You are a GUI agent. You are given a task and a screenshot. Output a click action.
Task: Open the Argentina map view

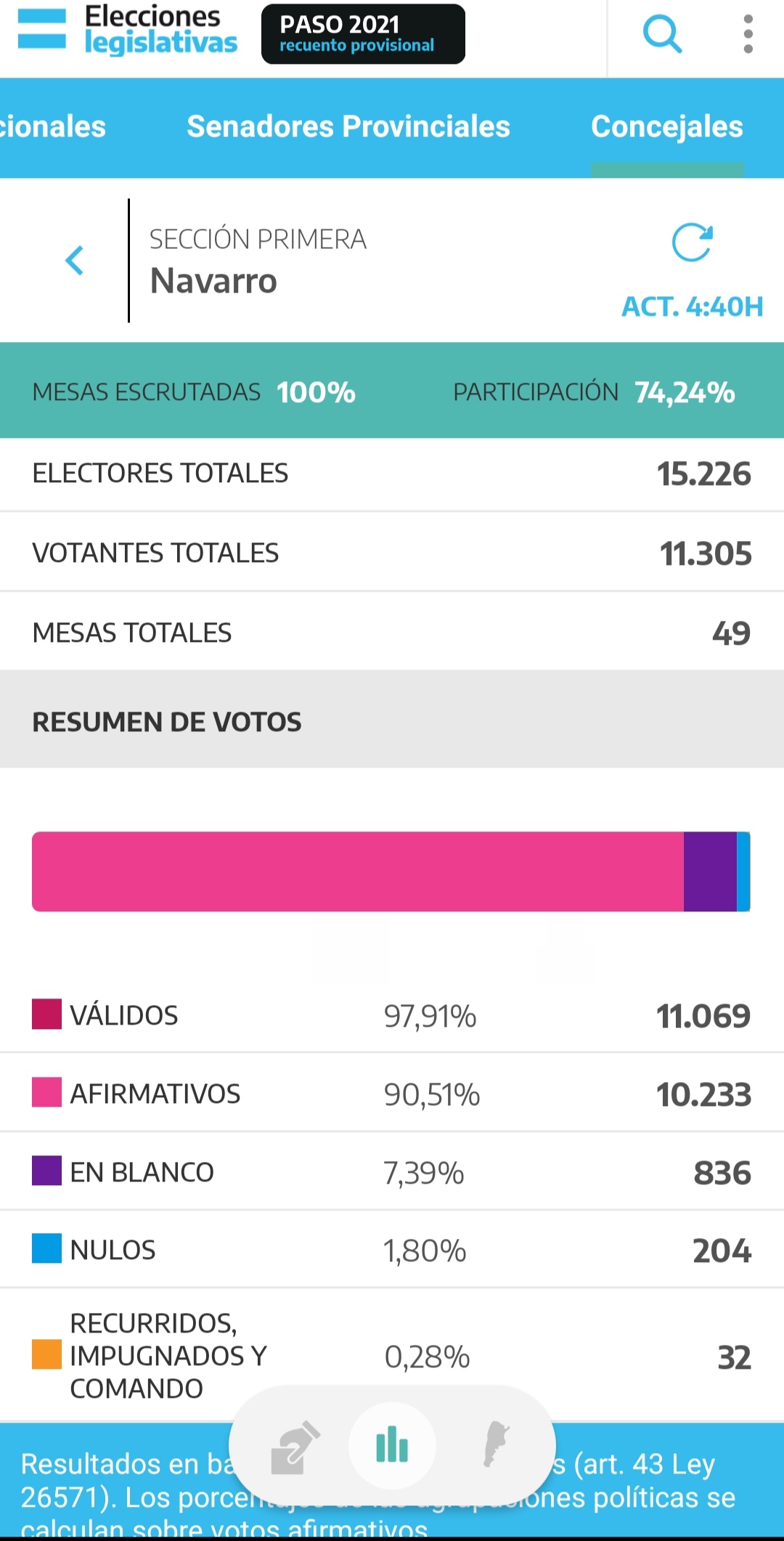(497, 1445)
